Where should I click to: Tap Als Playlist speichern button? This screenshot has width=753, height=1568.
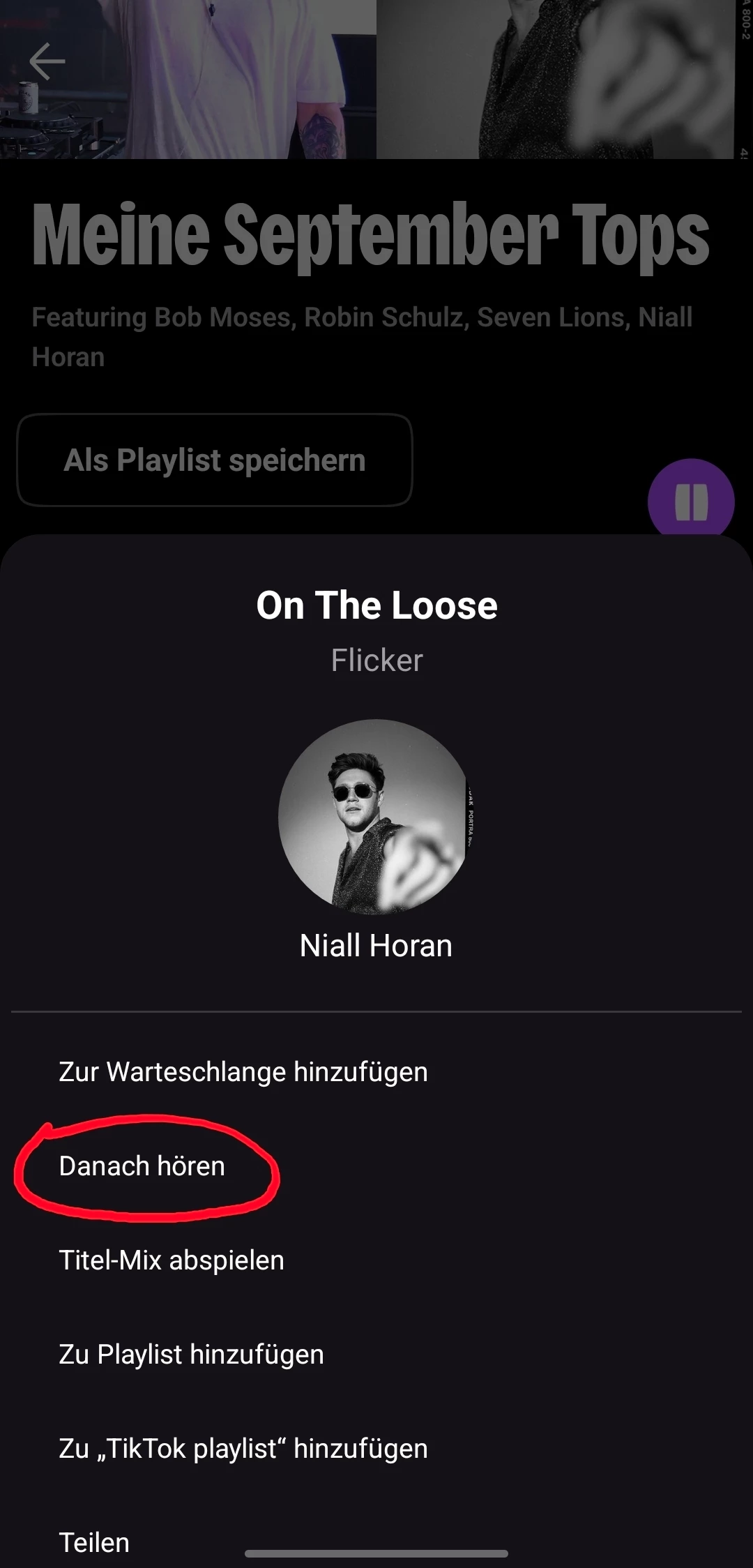click(215, 460)
